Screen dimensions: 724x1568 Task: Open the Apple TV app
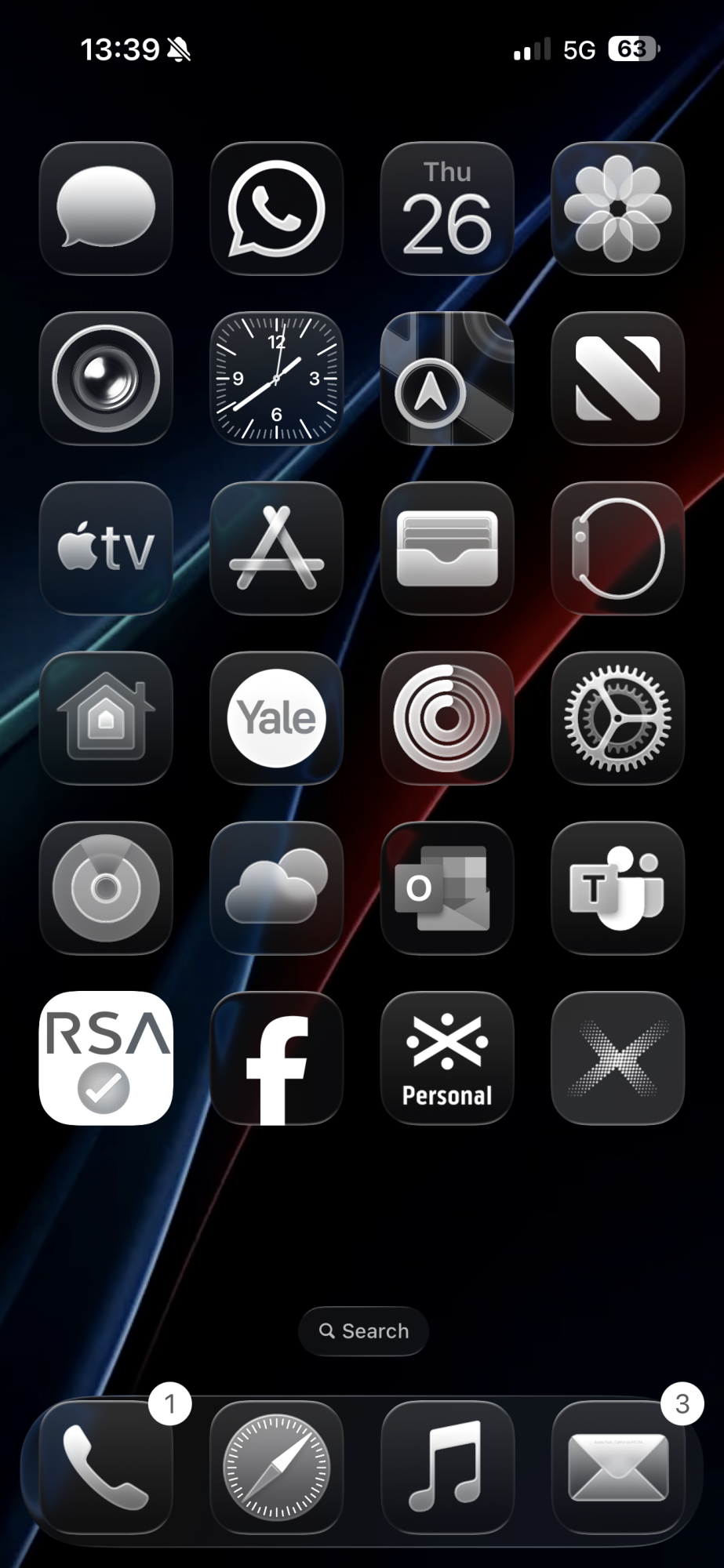(106, 548)
